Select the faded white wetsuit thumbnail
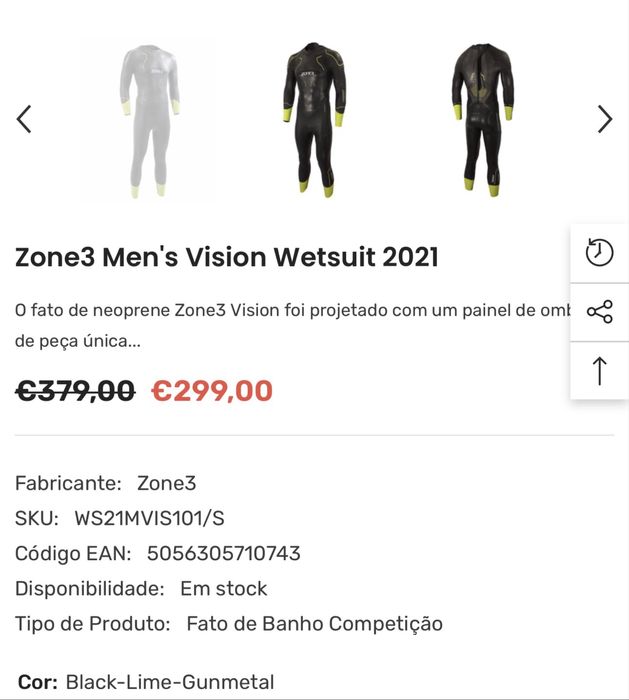The height and width of the screenshot is (700, 629). coord(149,119)
